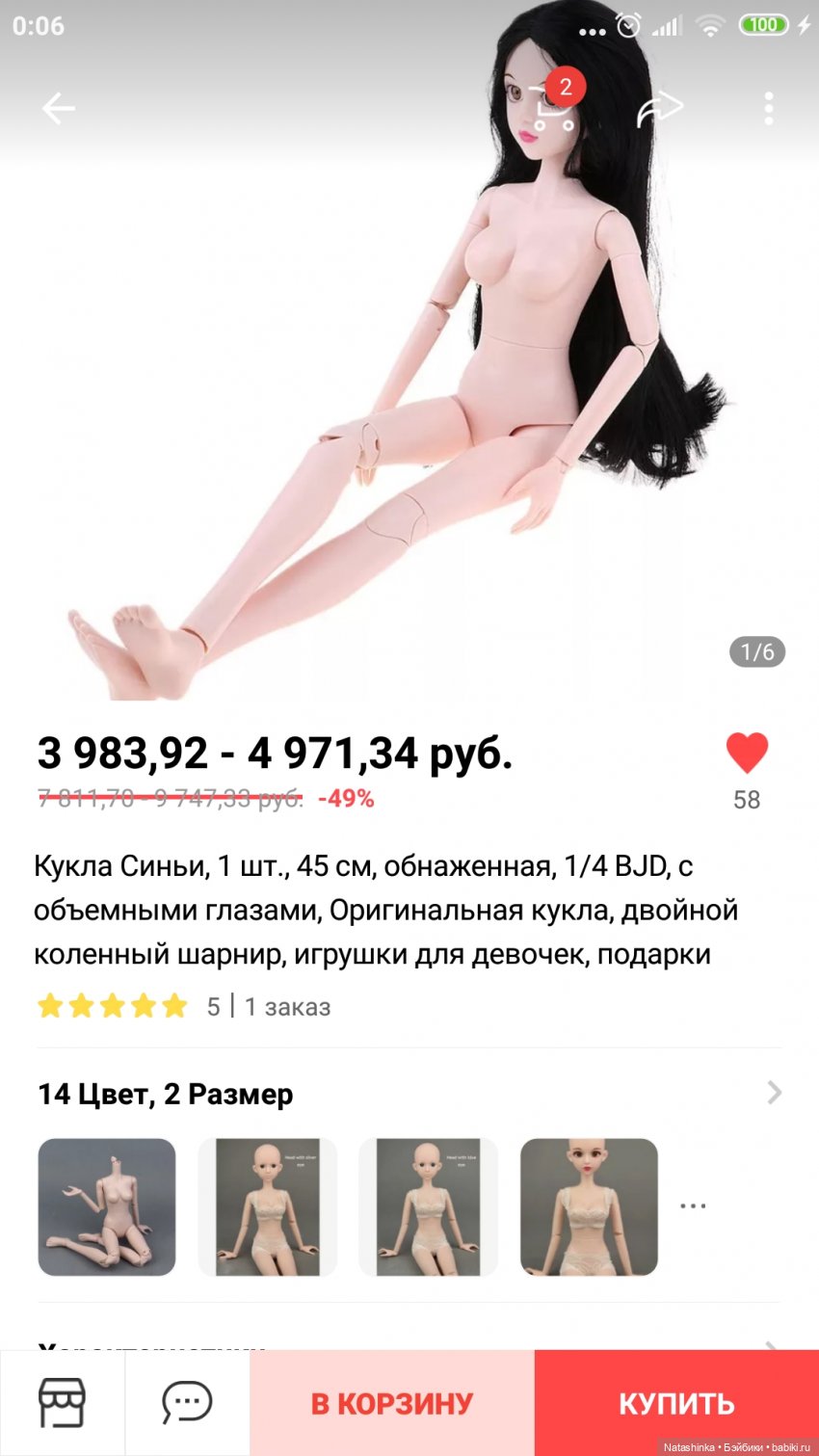Buy now with КУПИТЬ button
This screenshot has width=819, height=1456.
point(676,1403)
